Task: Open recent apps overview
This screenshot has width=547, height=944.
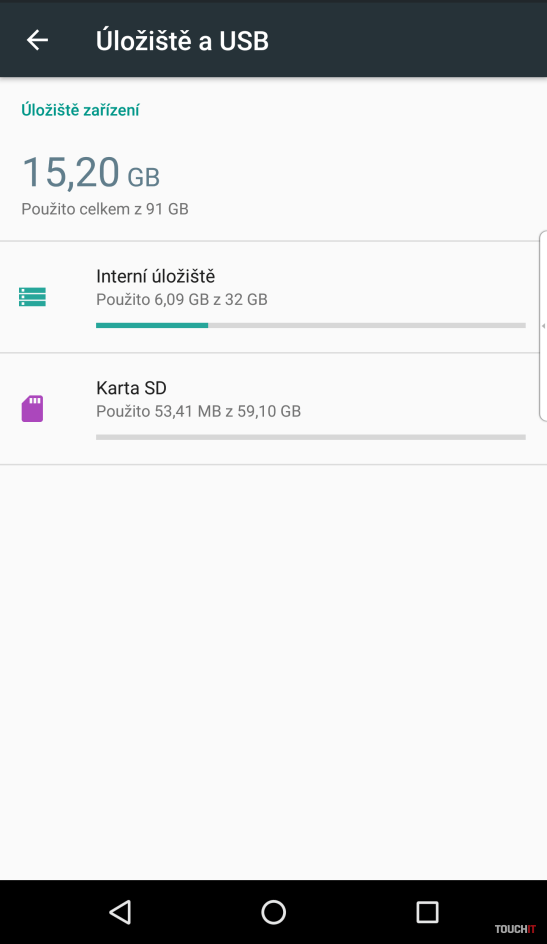Action: pos(427,912)
